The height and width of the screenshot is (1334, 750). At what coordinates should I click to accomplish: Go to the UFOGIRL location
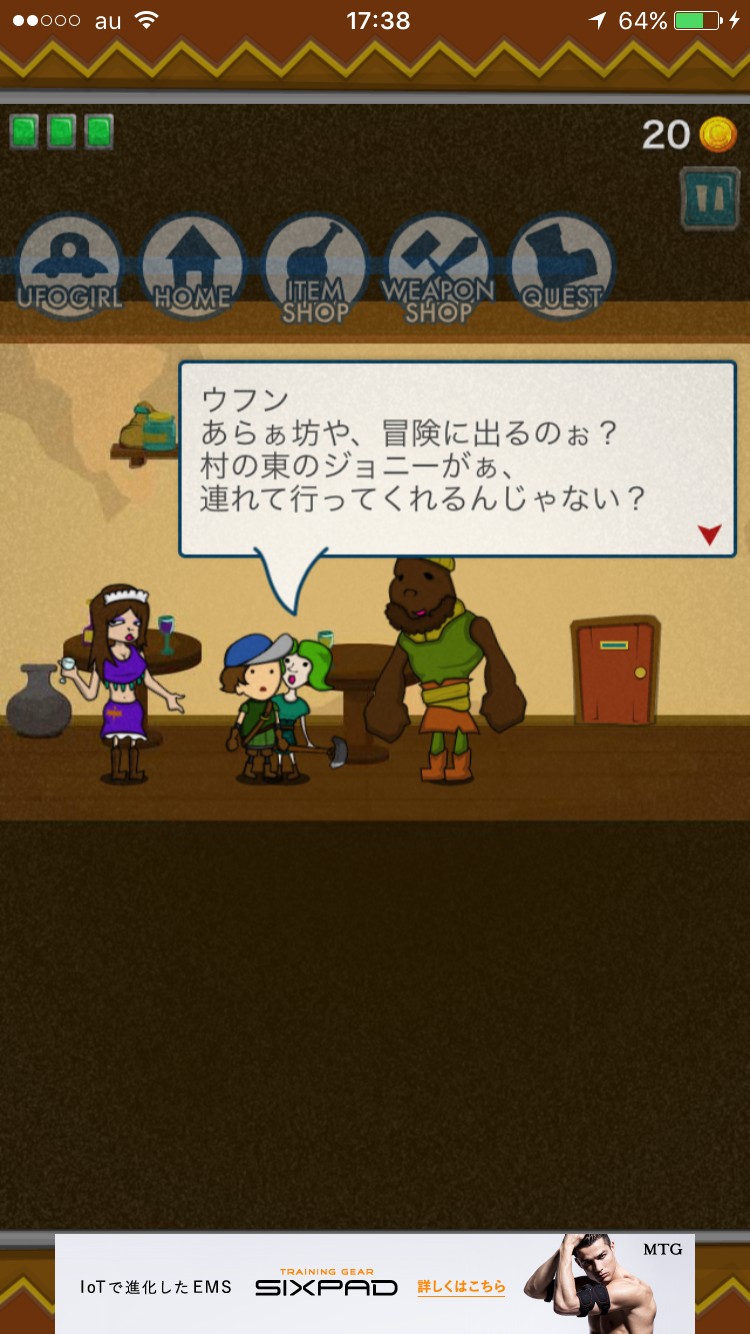[x=70, y=267]
